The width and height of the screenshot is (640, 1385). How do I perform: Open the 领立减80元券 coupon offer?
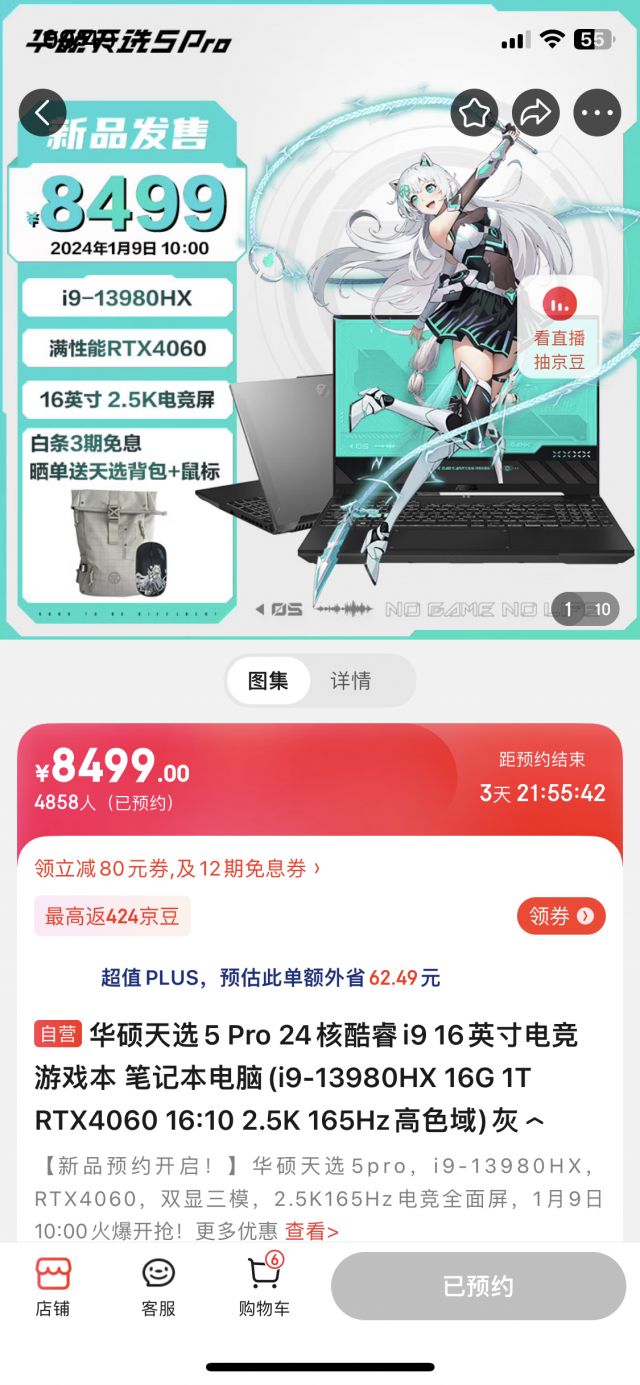point(178,868)
